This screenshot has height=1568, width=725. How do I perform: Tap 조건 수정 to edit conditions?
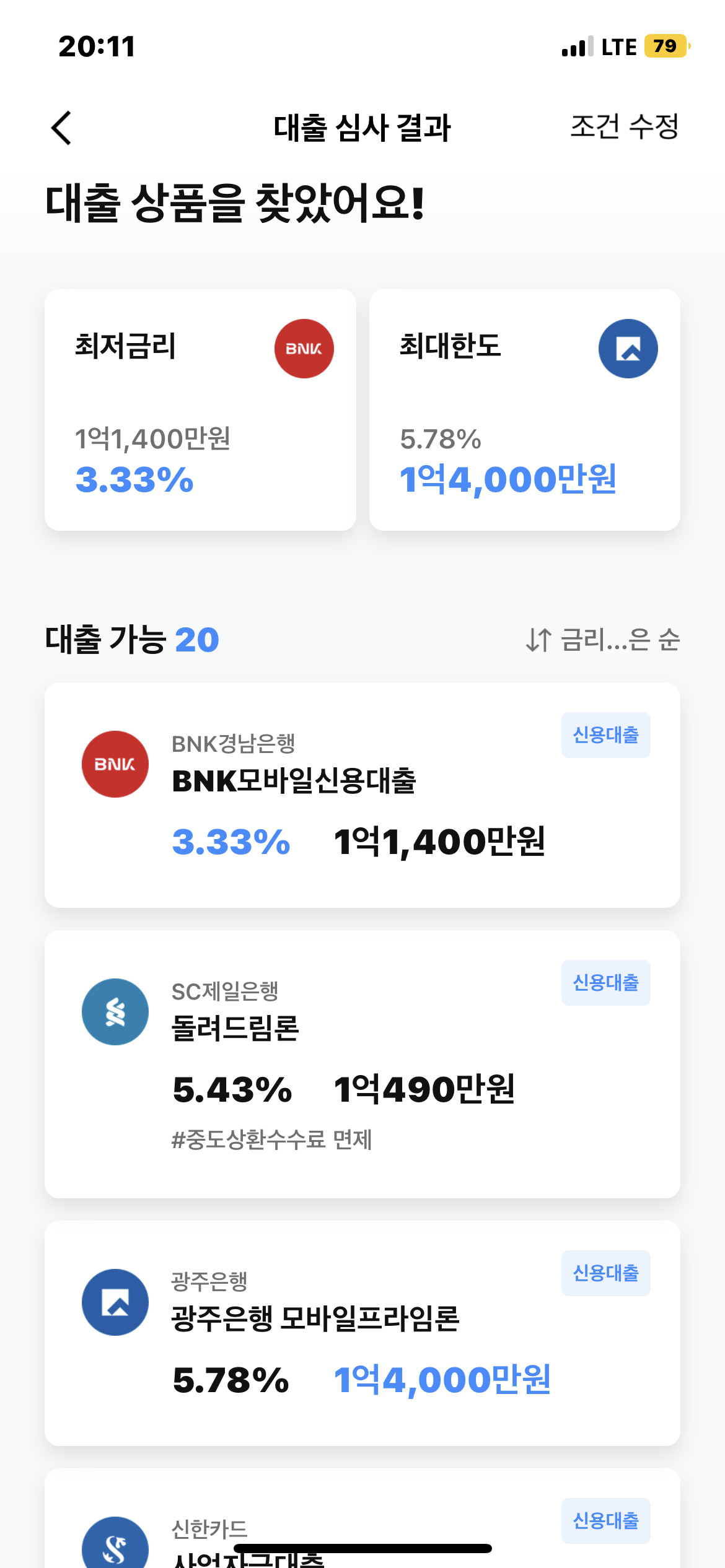pyautogui.click(x=624, y=127)
